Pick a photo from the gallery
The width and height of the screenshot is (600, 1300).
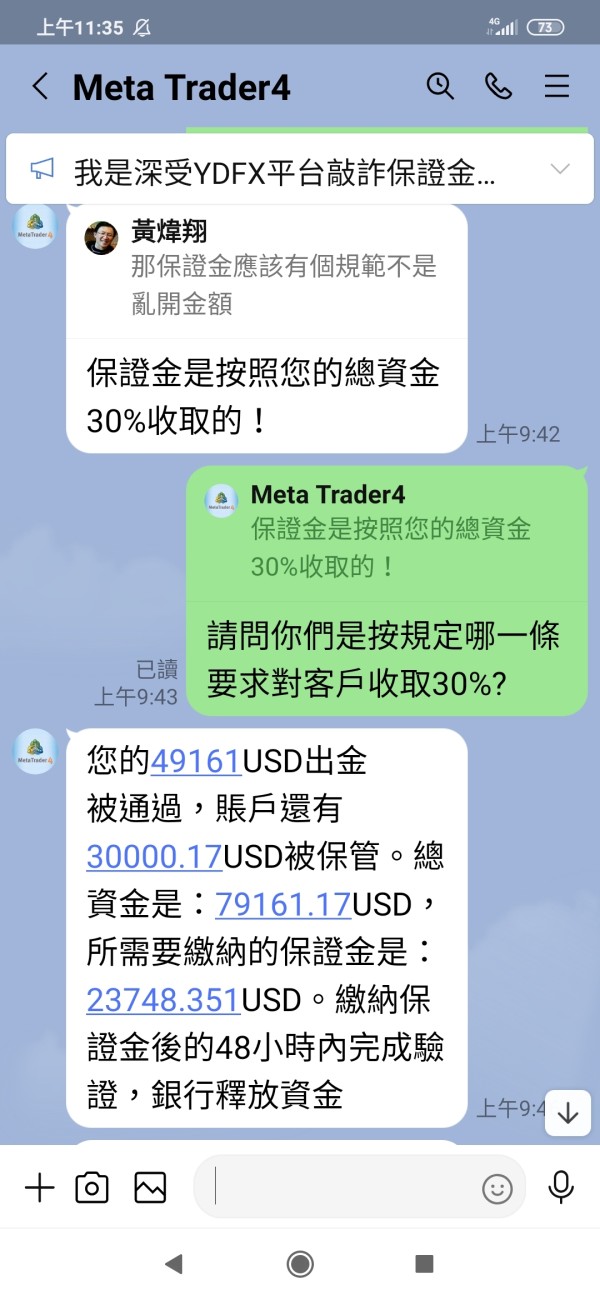(150, 1187)
